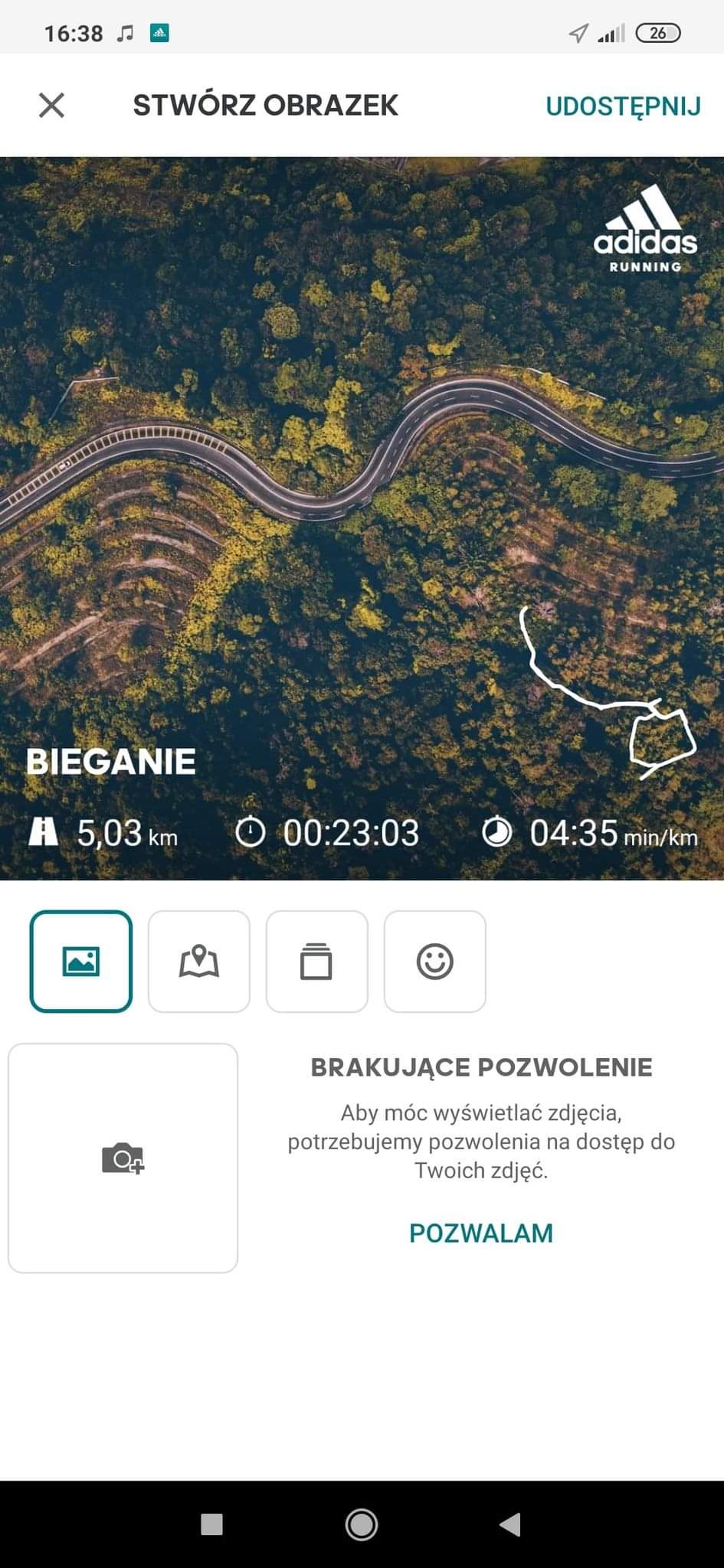Tap UDOSTĘPNIJ to share the image
Screen dimensions: 724x1568
pos(623,106)
